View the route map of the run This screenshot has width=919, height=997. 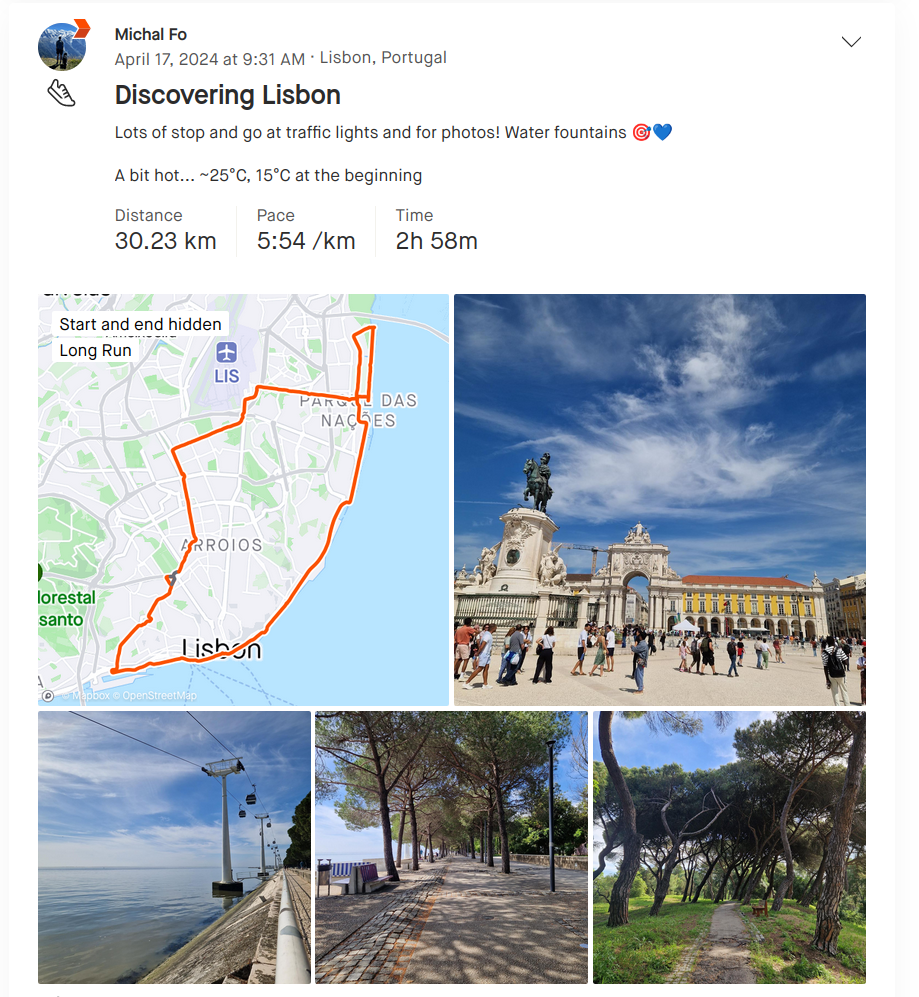[x=243, y=500]
